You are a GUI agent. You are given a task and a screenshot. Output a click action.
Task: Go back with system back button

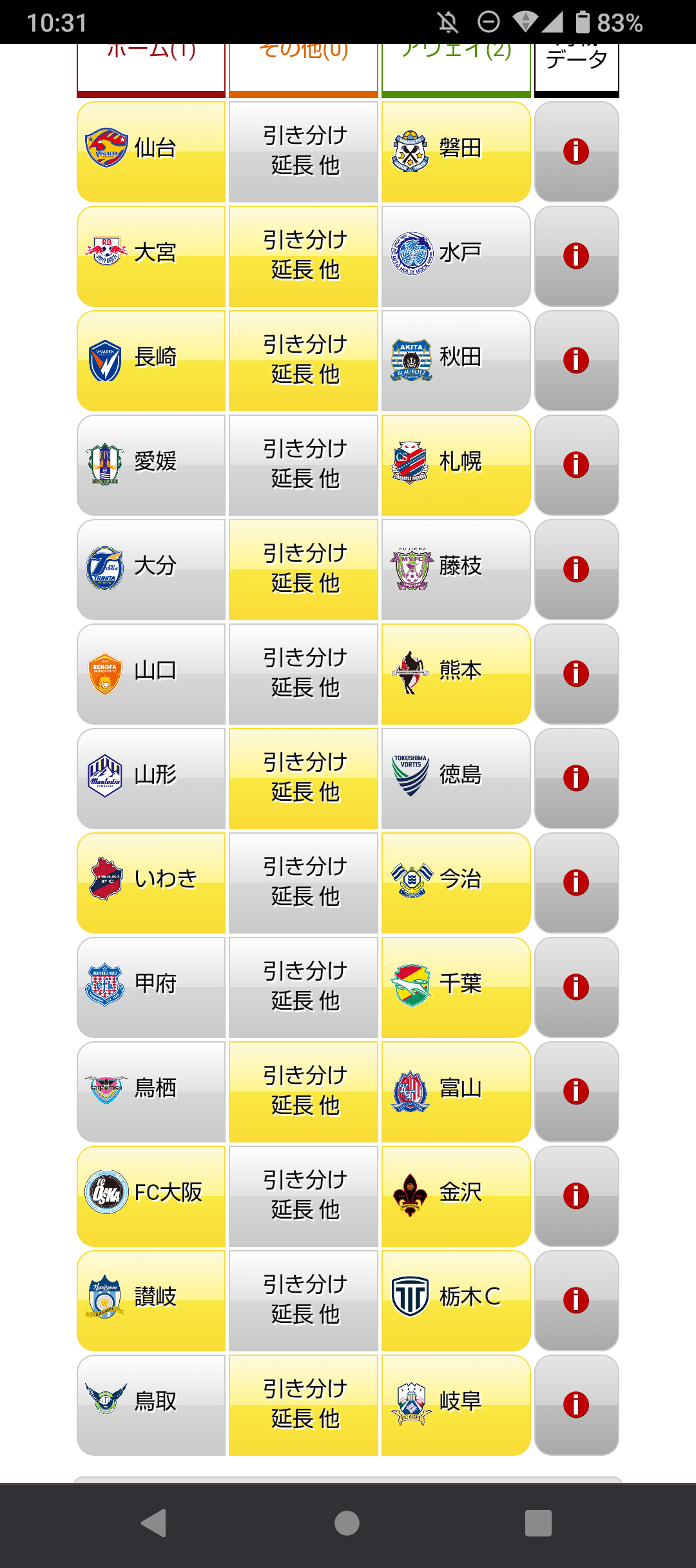tap(154, 1524)
